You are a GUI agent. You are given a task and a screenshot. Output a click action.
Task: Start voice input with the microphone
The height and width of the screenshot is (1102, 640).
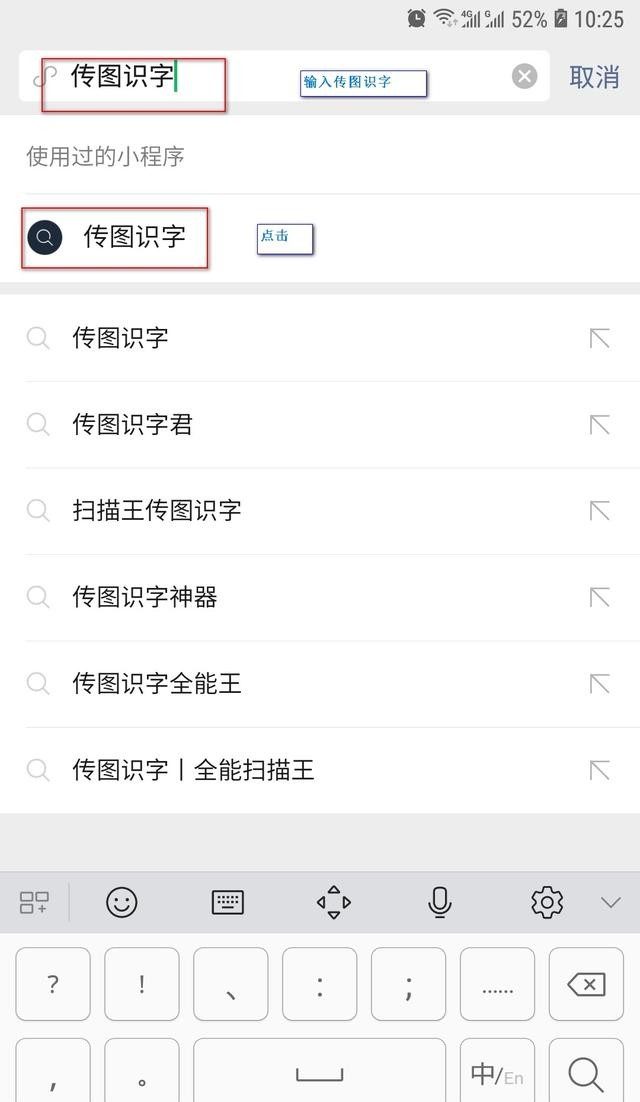(440, 902)
